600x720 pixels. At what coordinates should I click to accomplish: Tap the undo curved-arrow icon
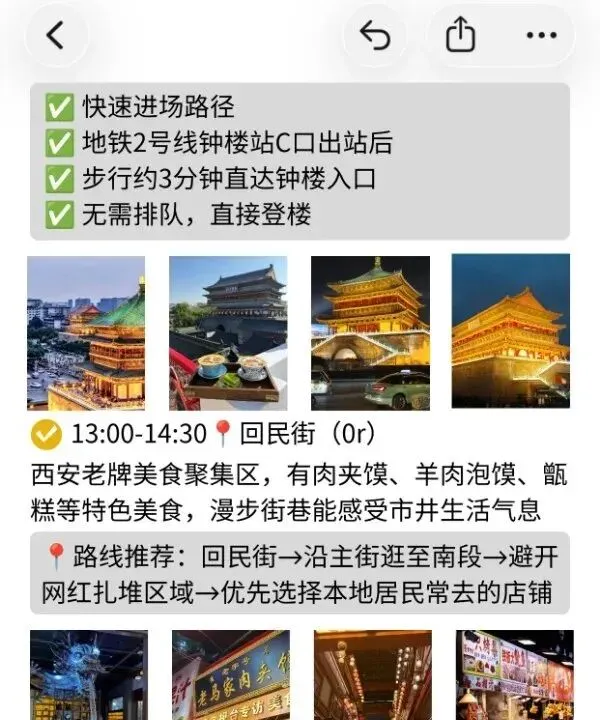pyautogui.click(x=375, y=35)
